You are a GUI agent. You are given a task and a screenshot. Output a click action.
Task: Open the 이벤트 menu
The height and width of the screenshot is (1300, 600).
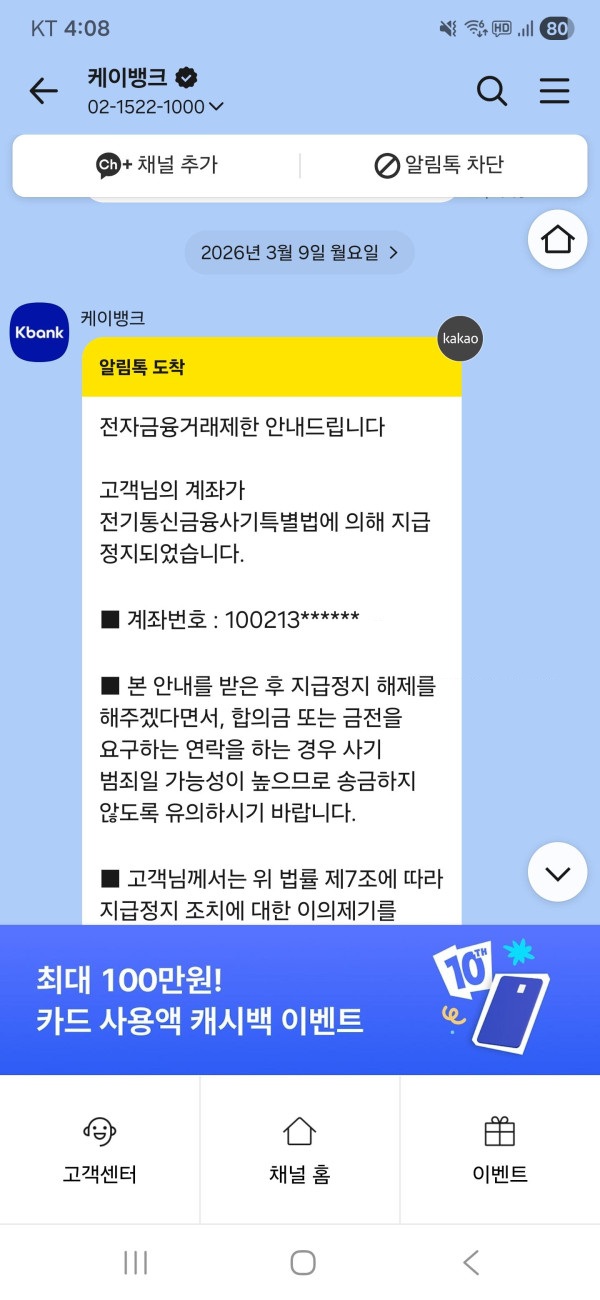[x=499, y=1150]
